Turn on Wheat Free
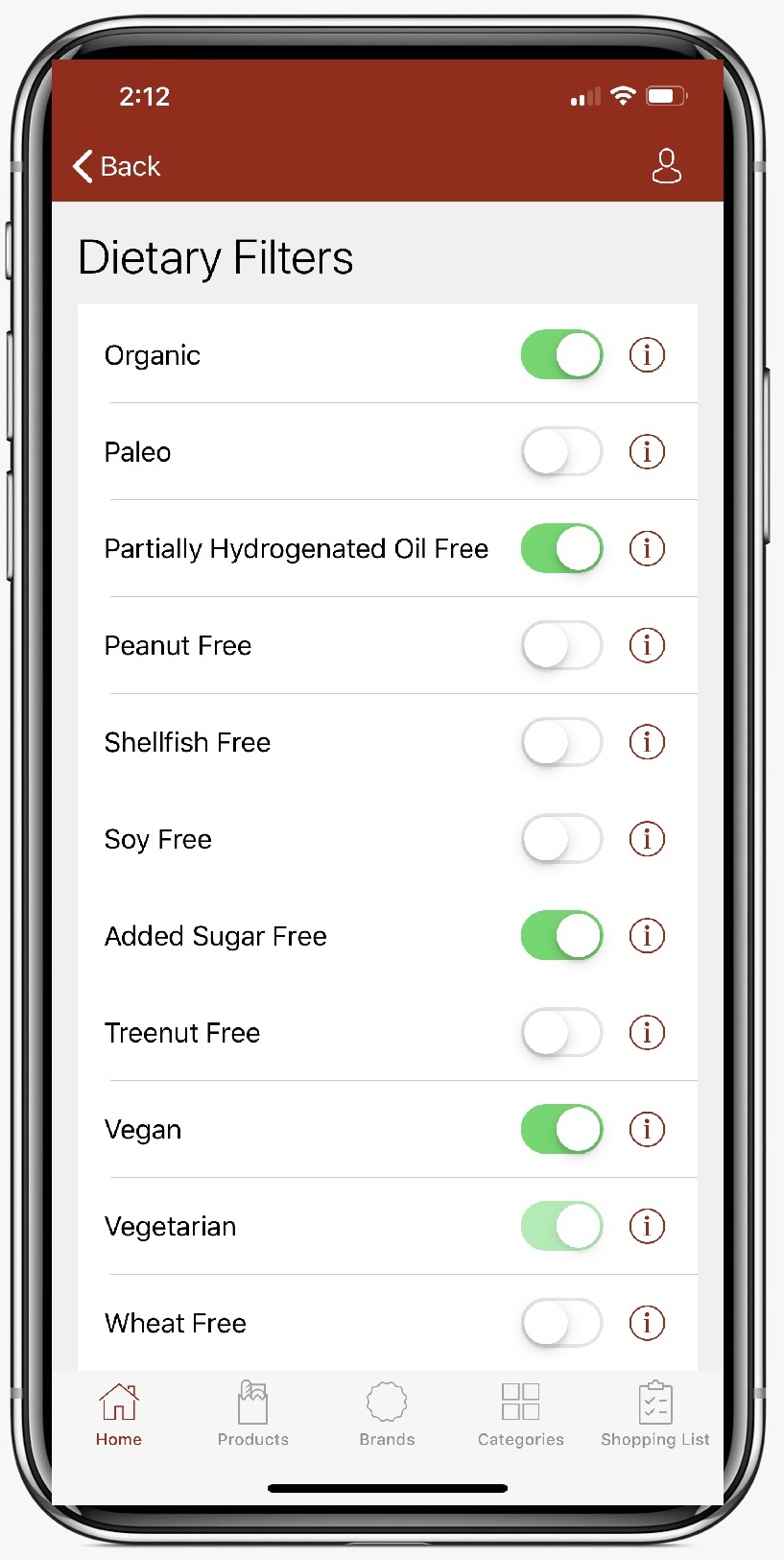The width and height of the screenshot is (784, 1560). [x=562, y=1323]
